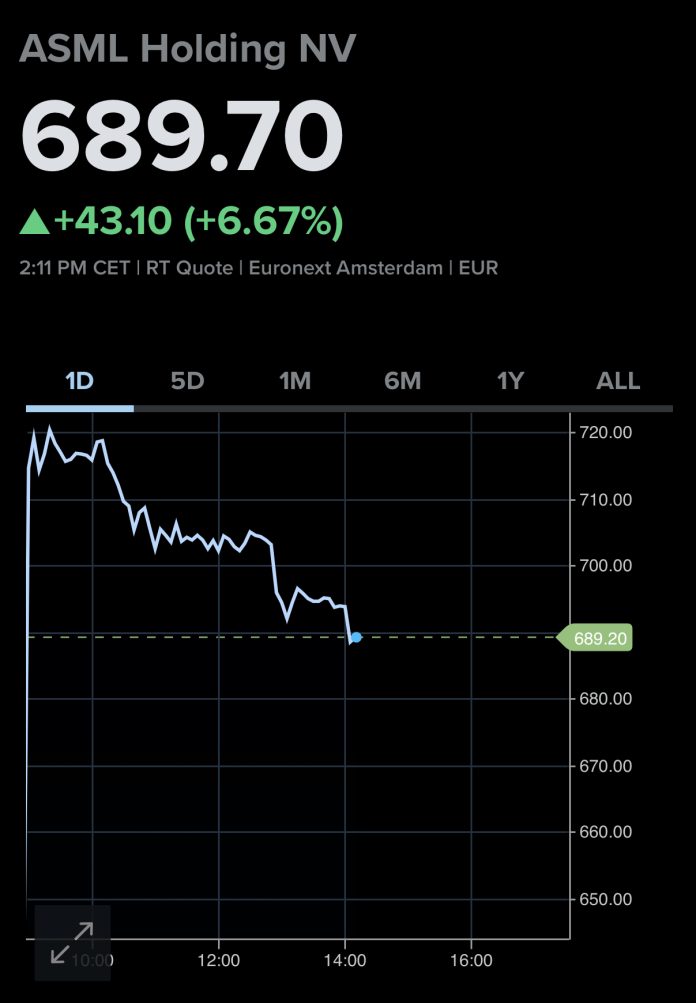Show ALL time price chart
Screen dimensions: 696x1003
pyautogui.click(x=618, y=381)
